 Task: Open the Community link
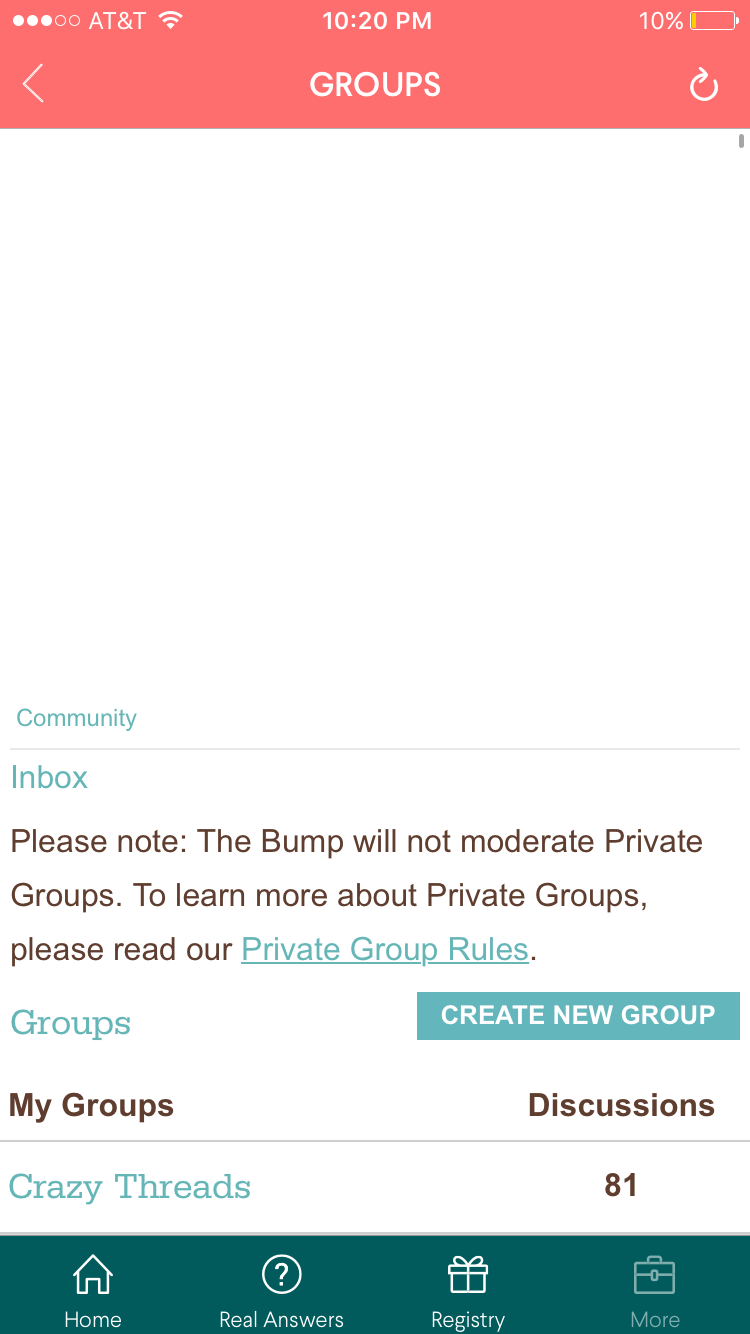coord(77,718)
